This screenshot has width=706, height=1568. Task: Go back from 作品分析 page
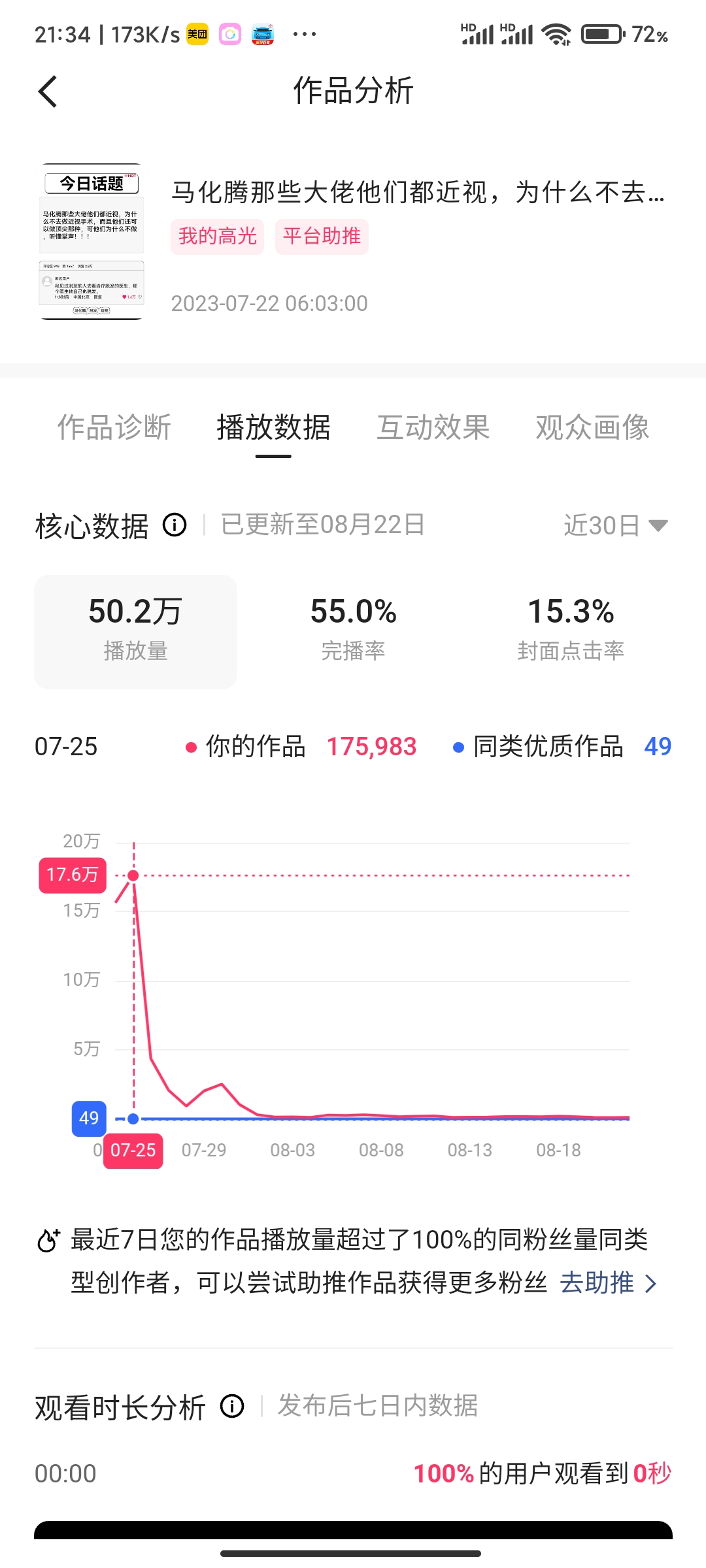point(48,91)
